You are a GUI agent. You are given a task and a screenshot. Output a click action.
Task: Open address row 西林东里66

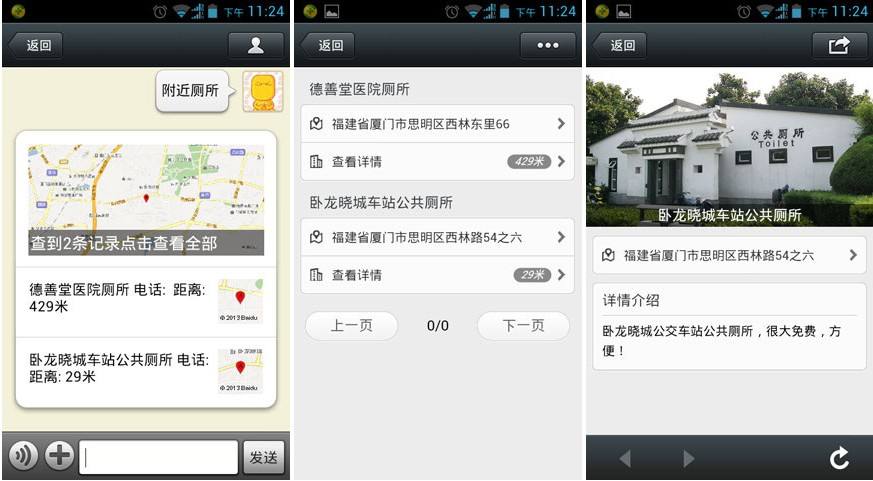438,124
